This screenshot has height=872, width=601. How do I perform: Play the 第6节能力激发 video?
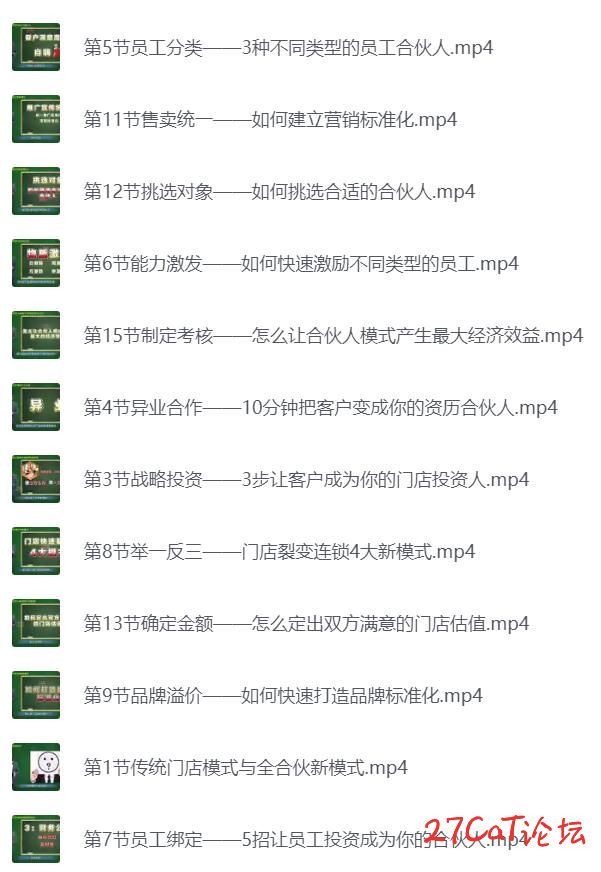(300, 263)
